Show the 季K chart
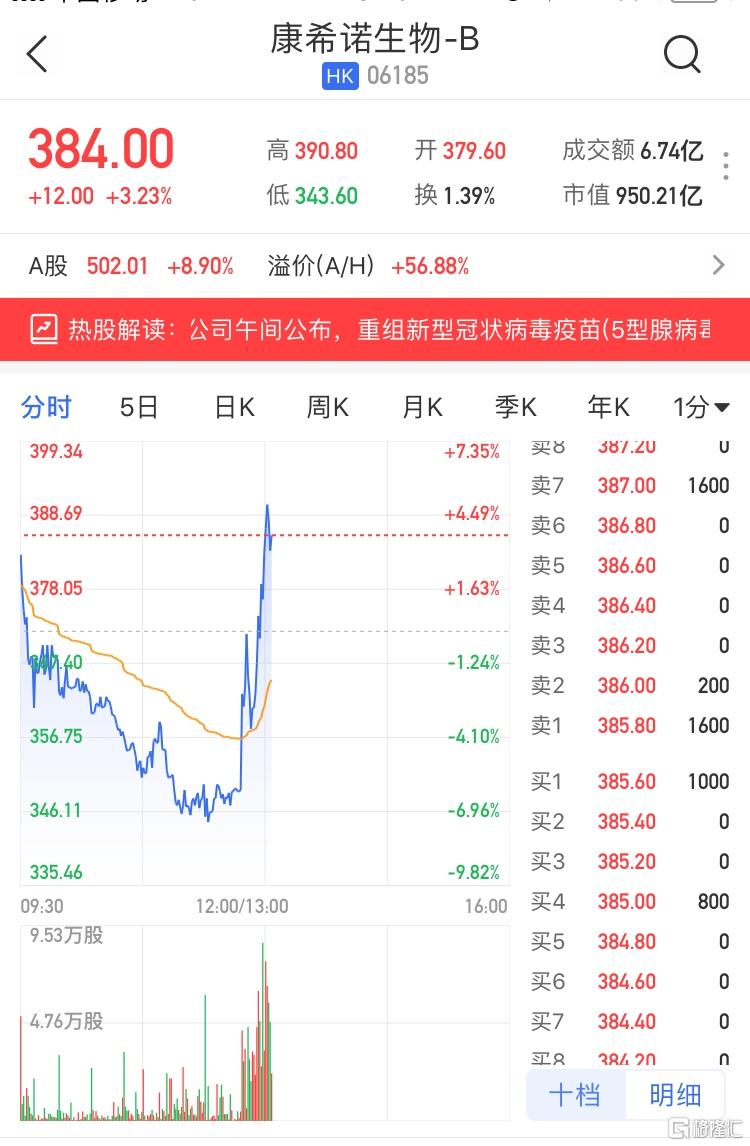 tap(515, 407)
